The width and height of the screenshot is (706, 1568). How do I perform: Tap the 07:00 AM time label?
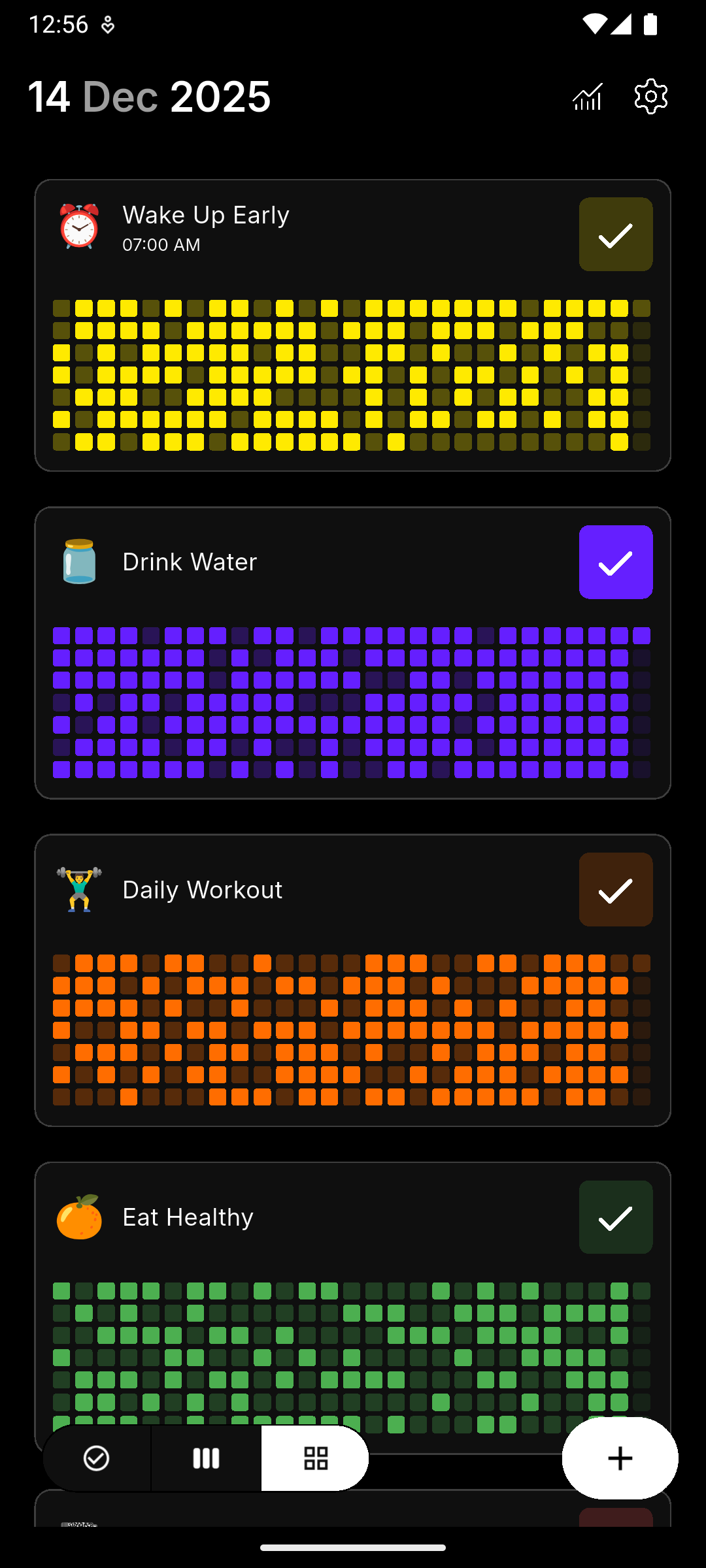(162, 244)
